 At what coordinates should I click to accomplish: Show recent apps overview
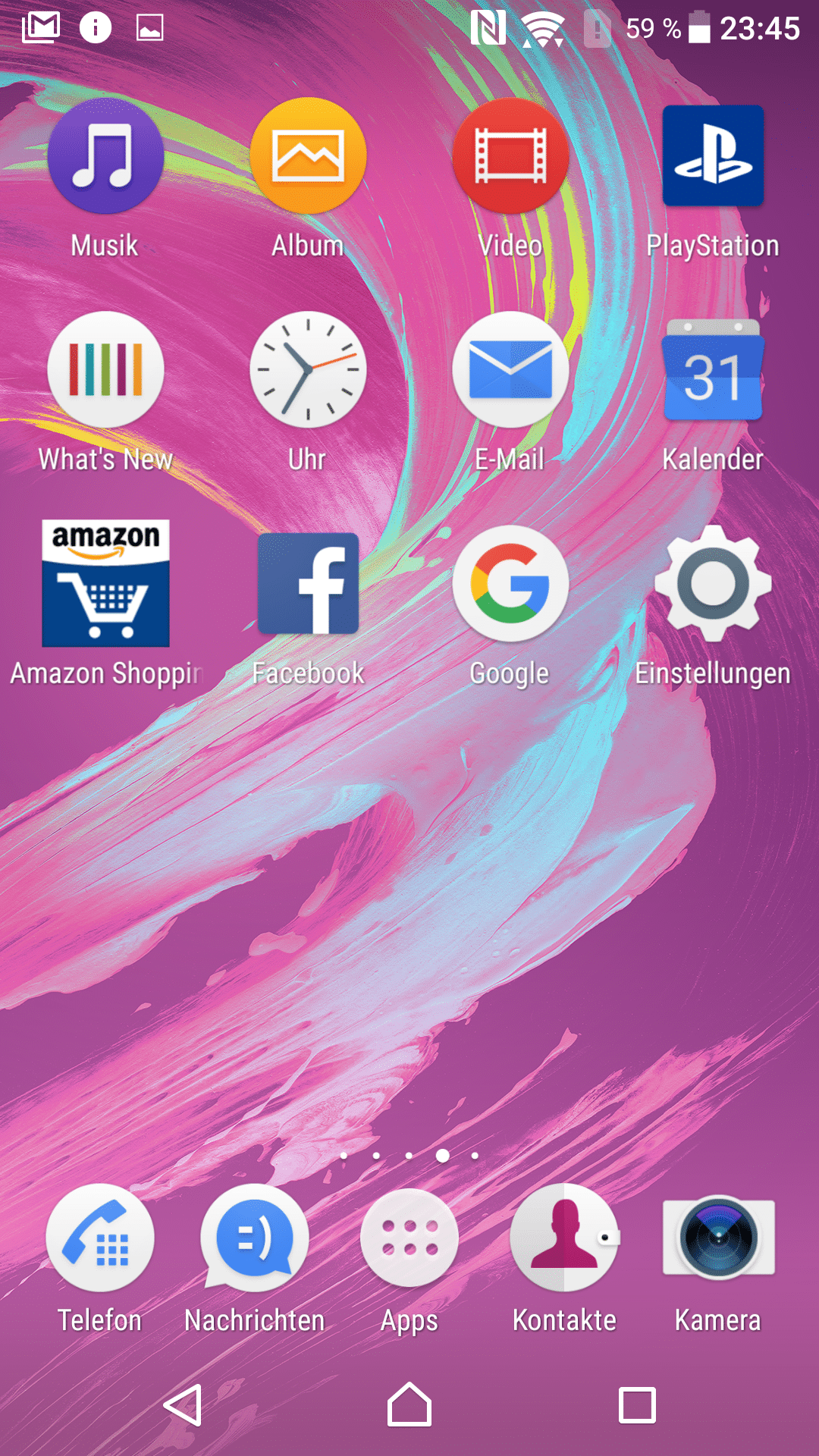pos(637,1405)
